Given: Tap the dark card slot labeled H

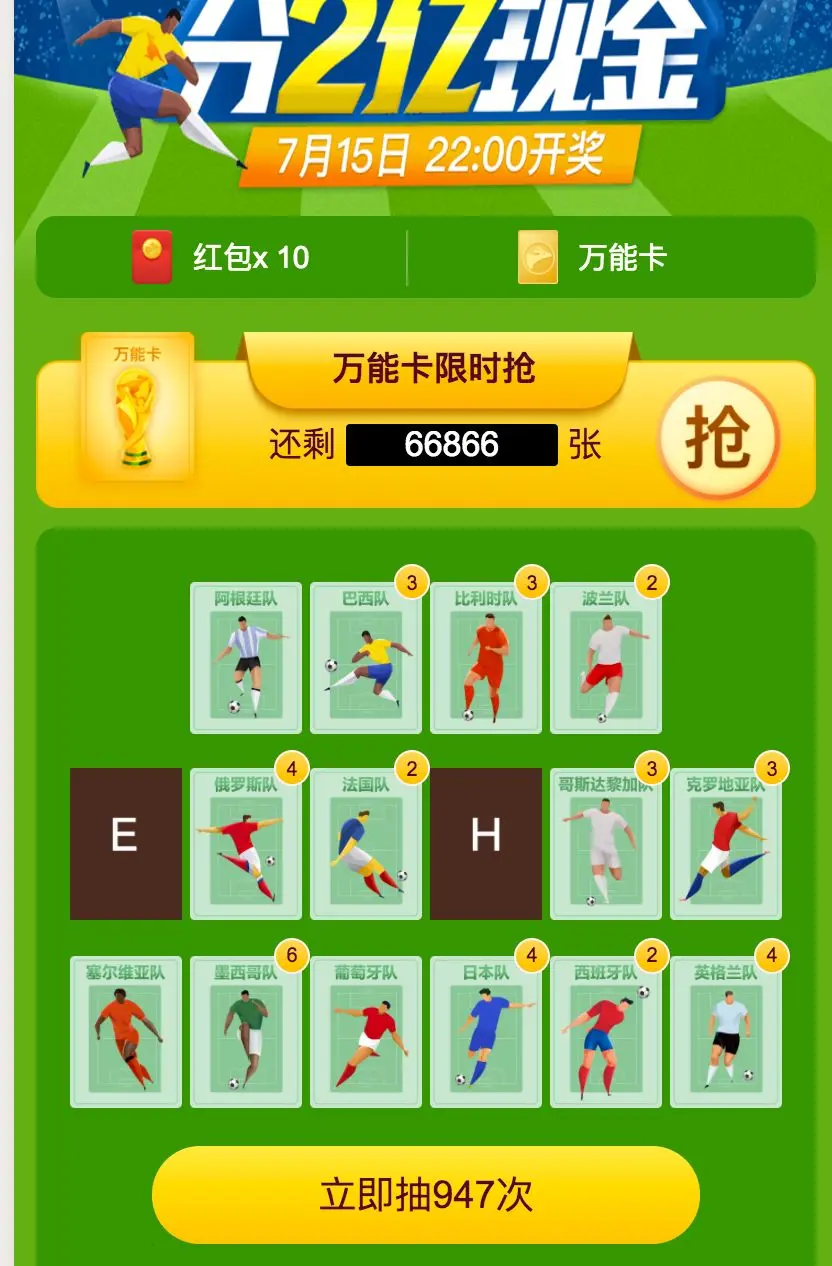Looking at the screenshot, I should (486, 844).
